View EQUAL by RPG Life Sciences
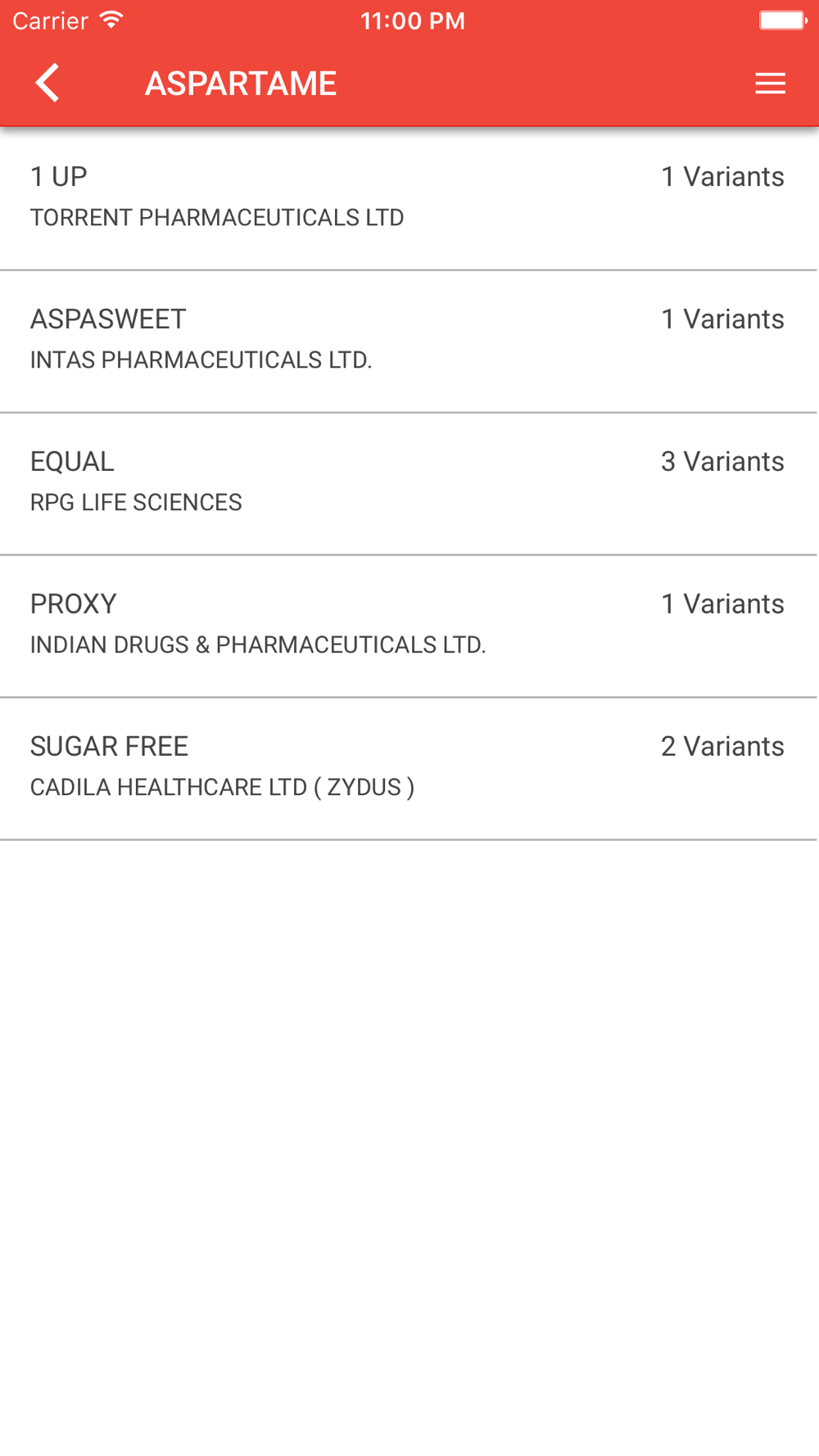The height and width of the screenshot is (1456, 819). click(409, 484)
